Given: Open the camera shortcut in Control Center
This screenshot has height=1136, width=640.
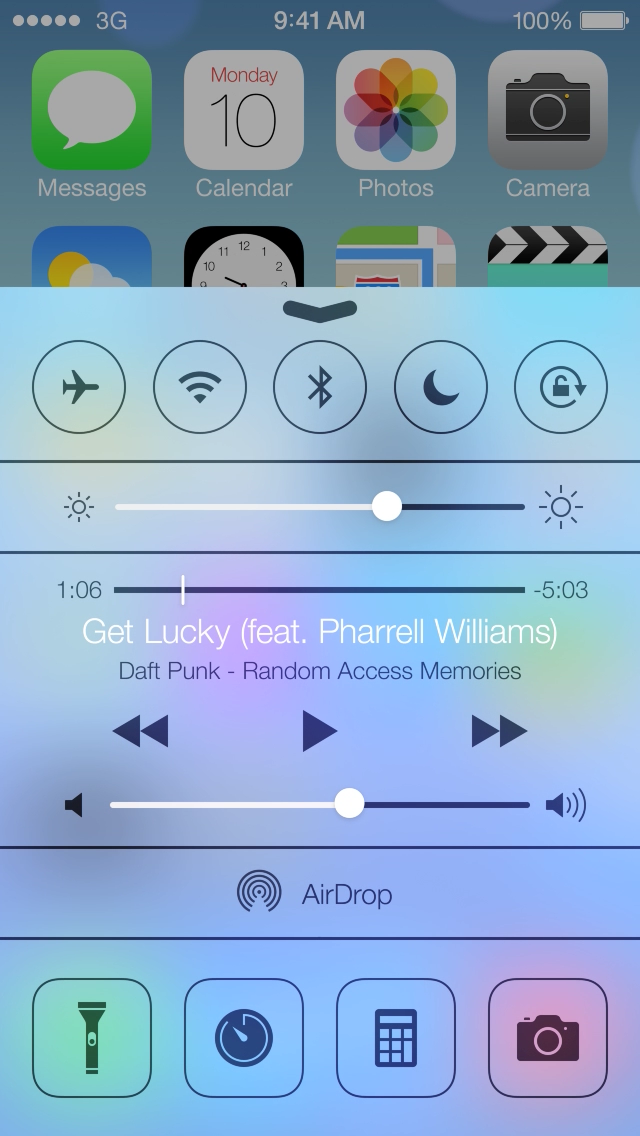Looking at the screenshot, I should (x=548, y=1037).
